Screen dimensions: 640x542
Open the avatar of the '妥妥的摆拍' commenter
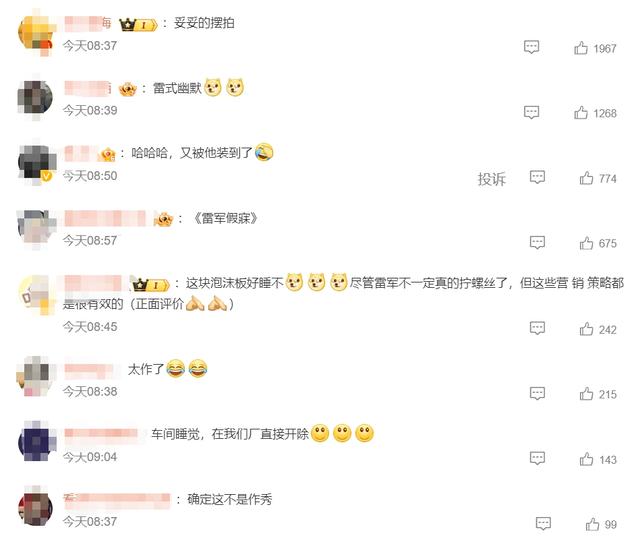tap(36, 32)
